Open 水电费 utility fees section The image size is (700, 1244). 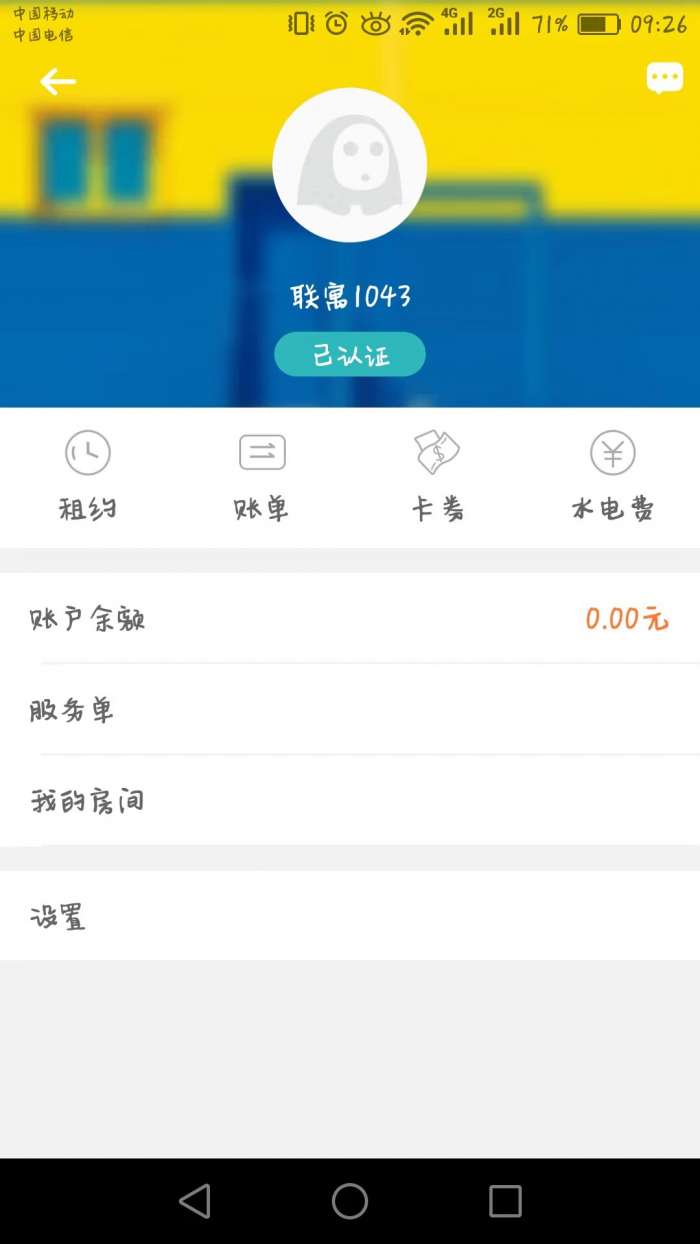[612, 477]
